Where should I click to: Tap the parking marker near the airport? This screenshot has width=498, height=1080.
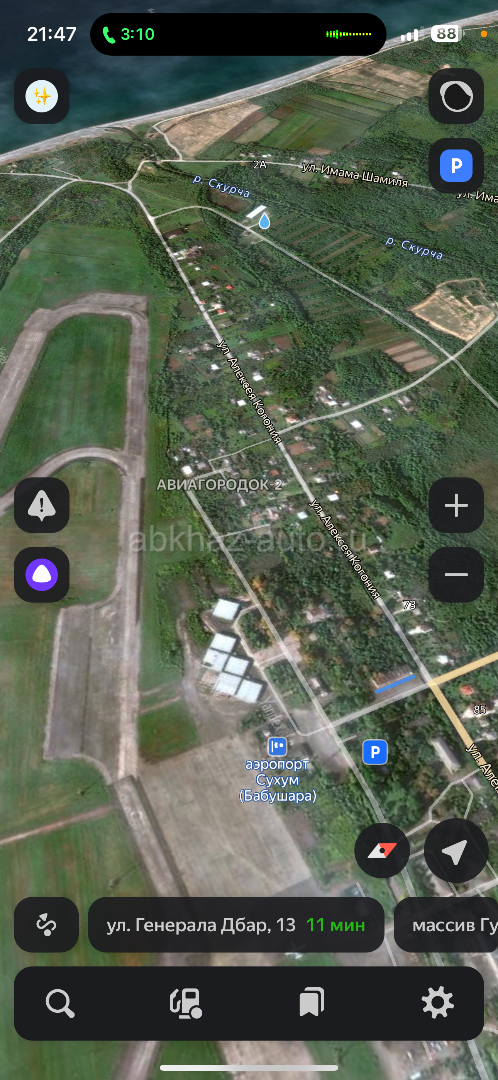[x=375, y=753]
